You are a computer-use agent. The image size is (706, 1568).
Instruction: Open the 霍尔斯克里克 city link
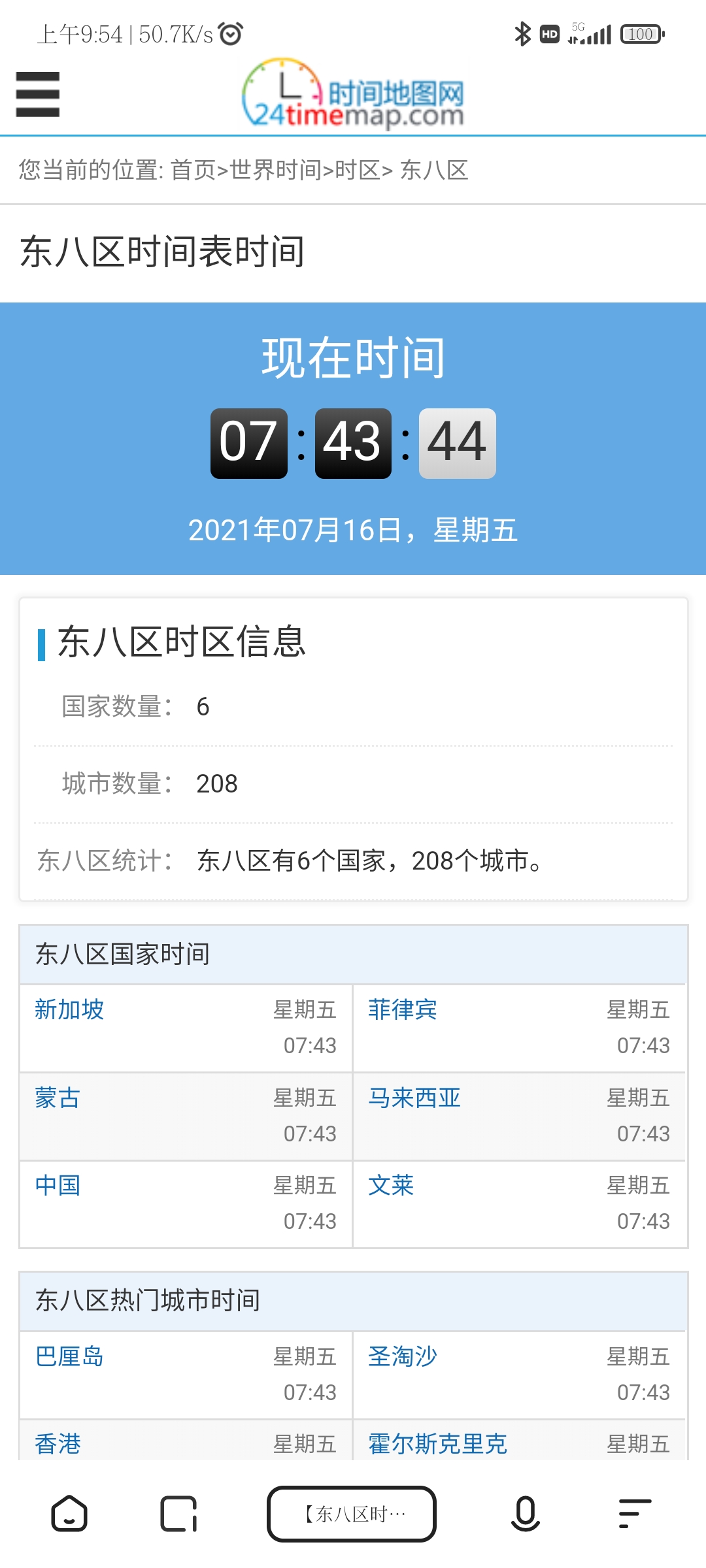[x=438, y=1444]
